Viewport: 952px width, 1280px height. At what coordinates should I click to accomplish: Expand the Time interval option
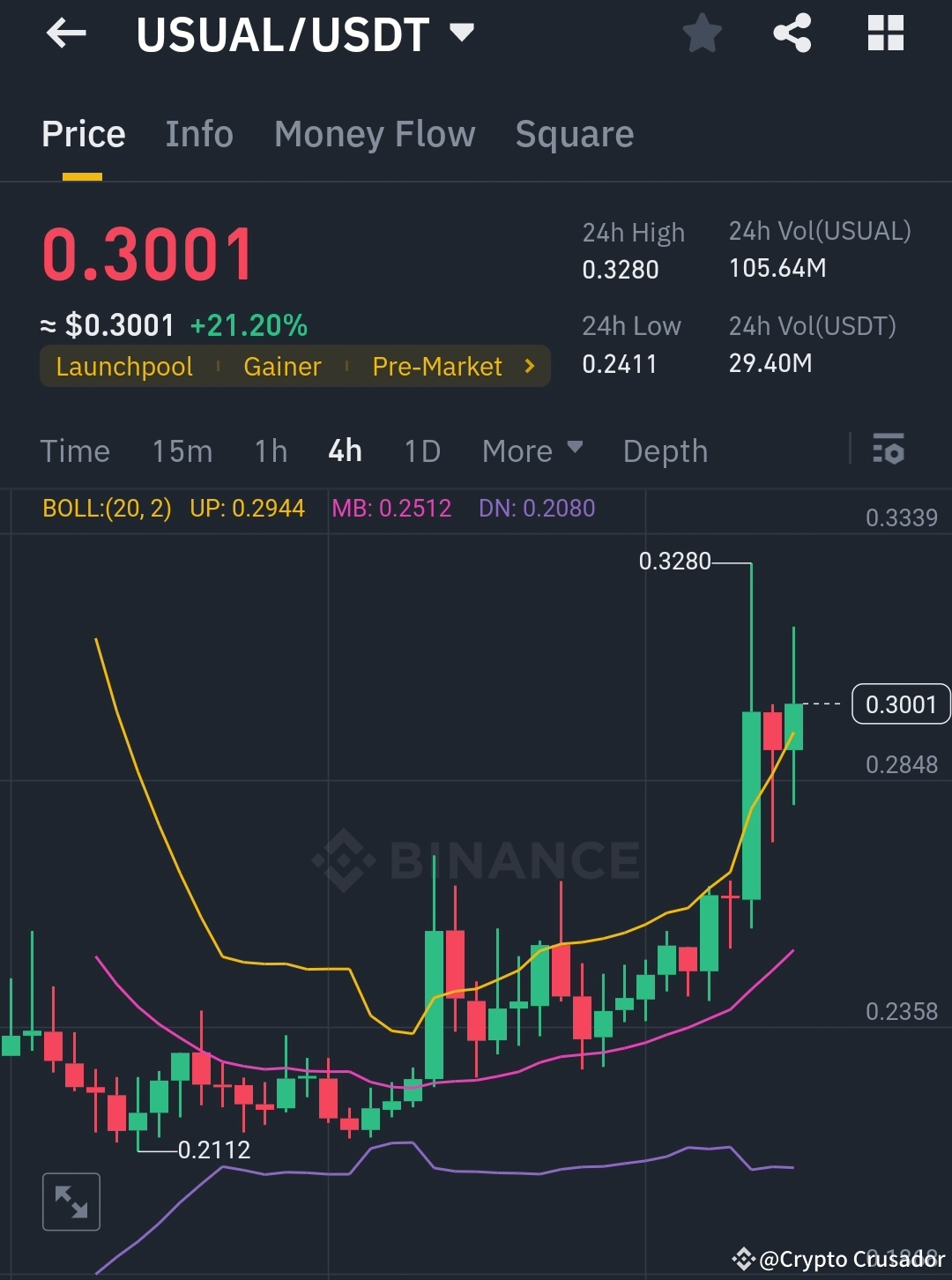[75, 450]
